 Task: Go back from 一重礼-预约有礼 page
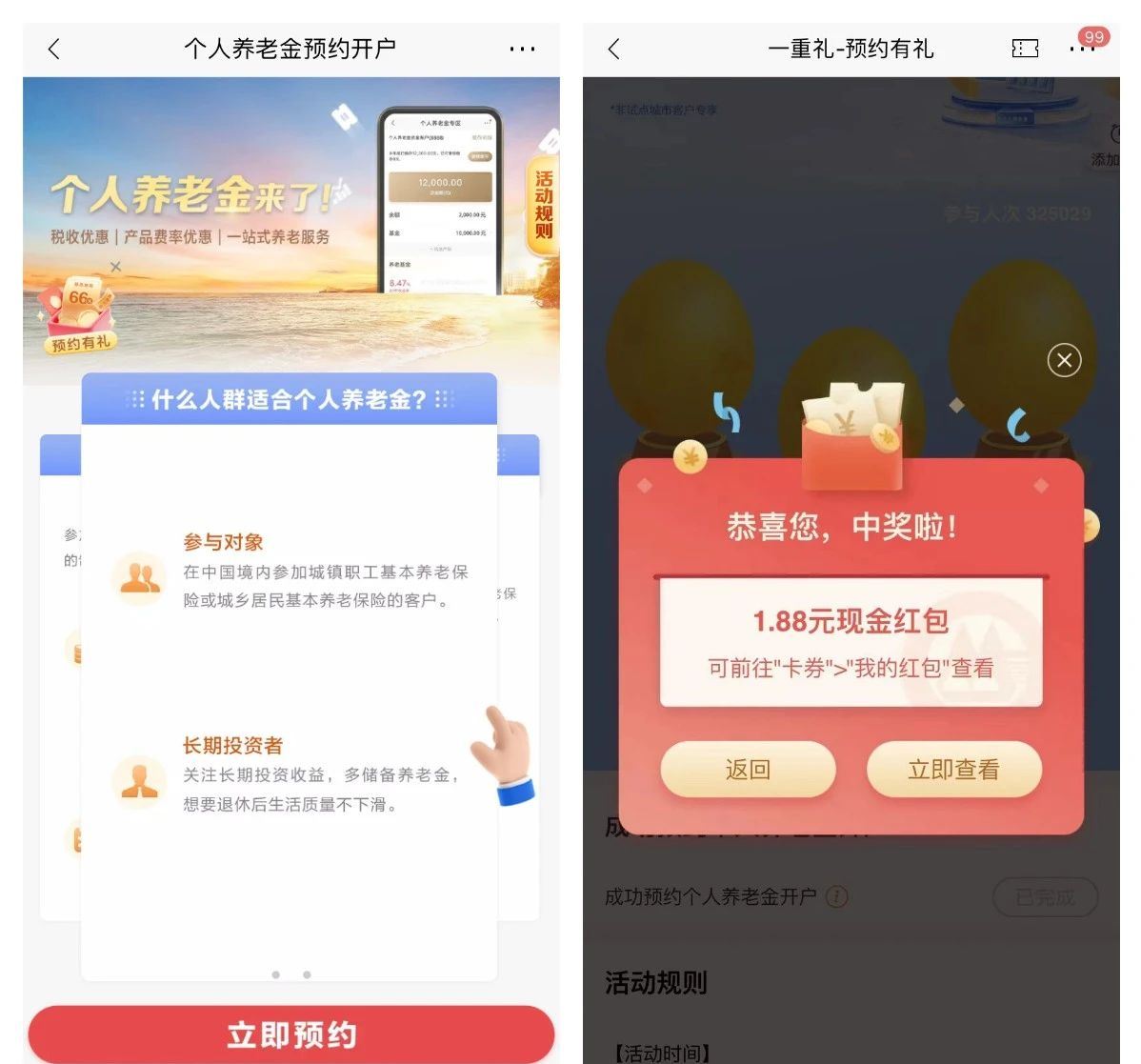614,49
